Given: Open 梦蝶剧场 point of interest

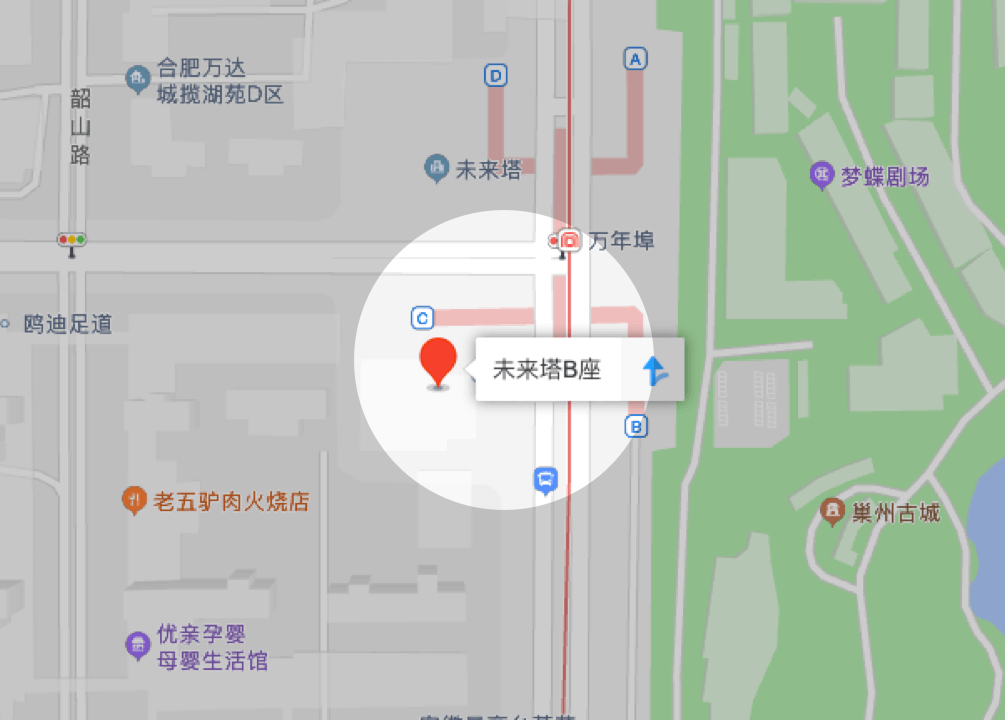Looking at the screenshot, I should [x=822, y=177].
